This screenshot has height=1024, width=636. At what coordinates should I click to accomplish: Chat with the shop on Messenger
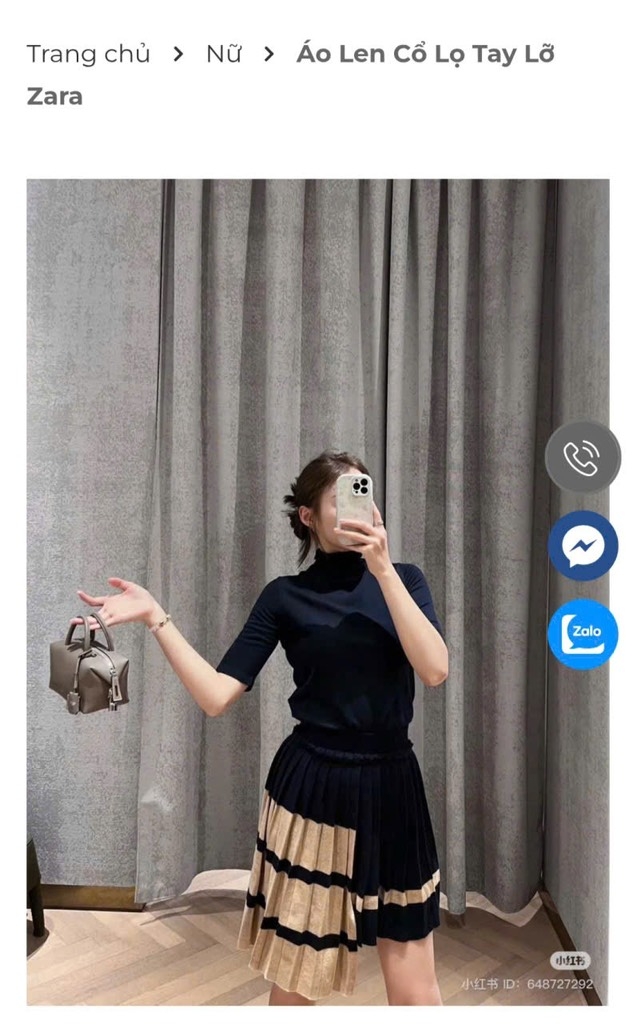[x=582, y=546]
